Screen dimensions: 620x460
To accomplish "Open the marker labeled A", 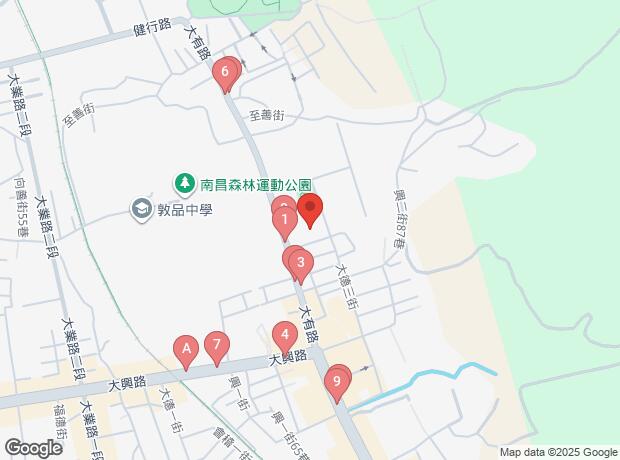I will (186, 352).
